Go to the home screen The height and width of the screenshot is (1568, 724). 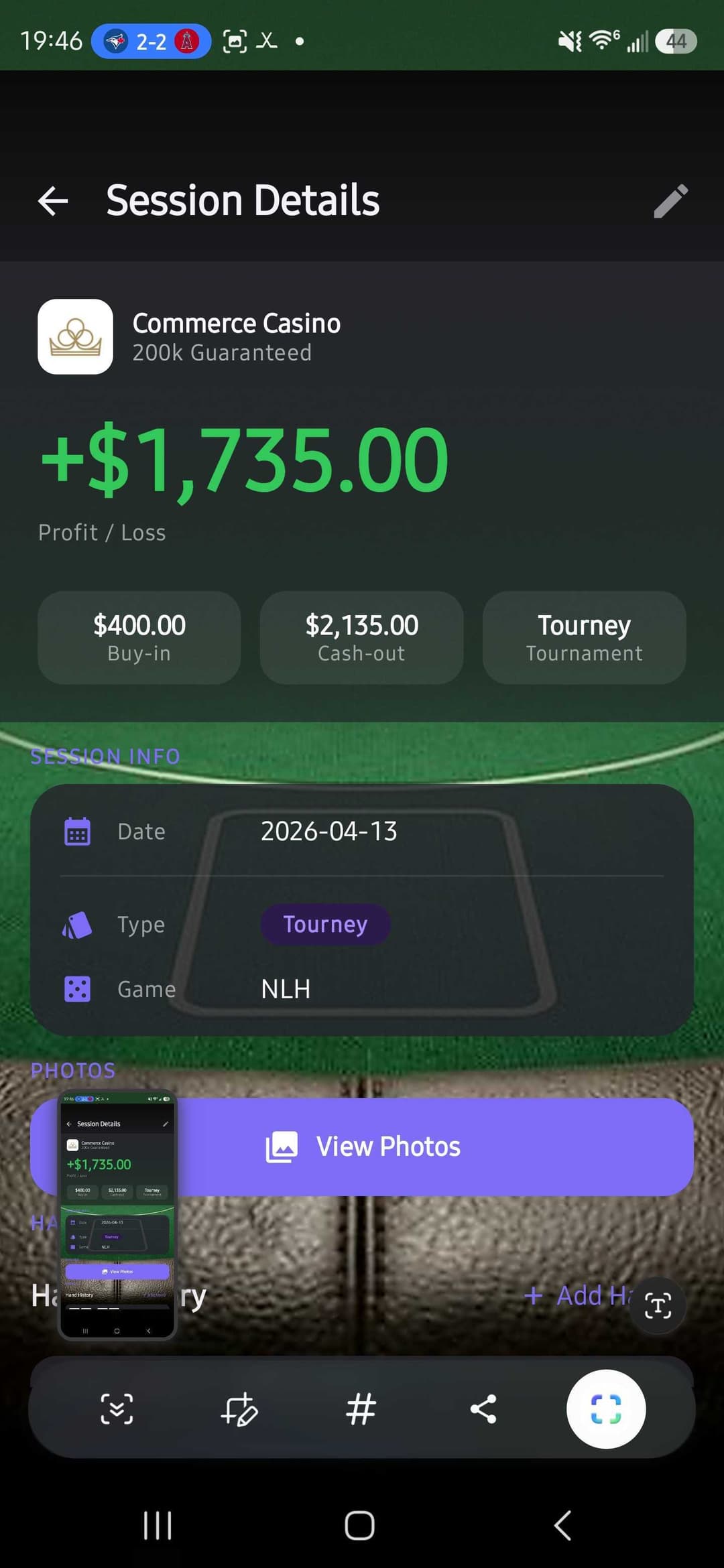(360, 1526)
